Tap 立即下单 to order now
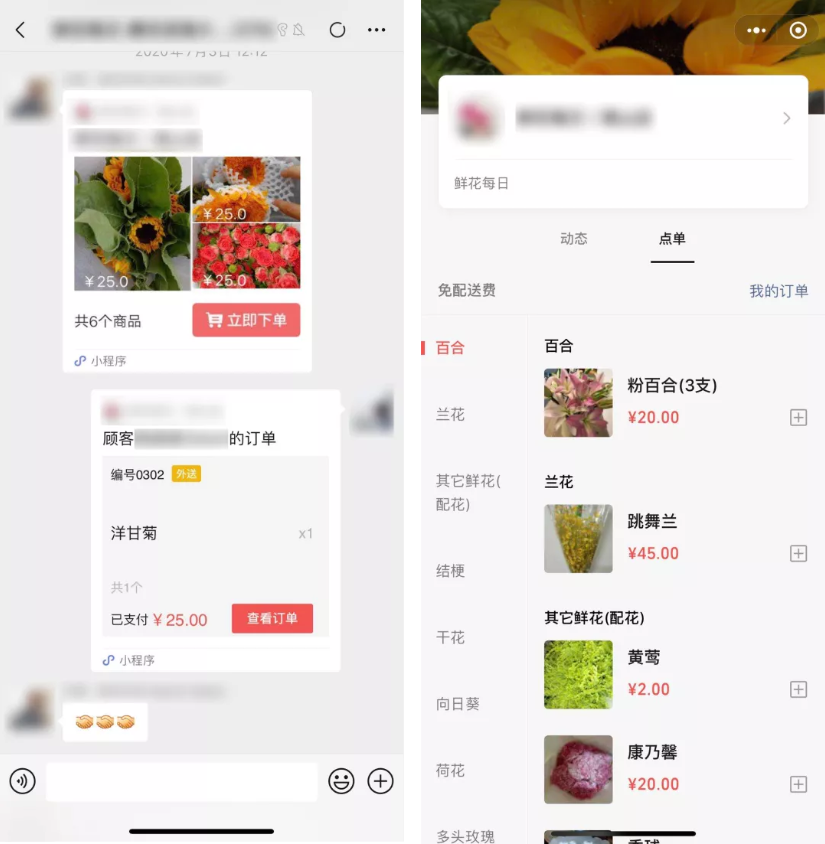This screenshot has height=844, width=825. click(246, 320)
